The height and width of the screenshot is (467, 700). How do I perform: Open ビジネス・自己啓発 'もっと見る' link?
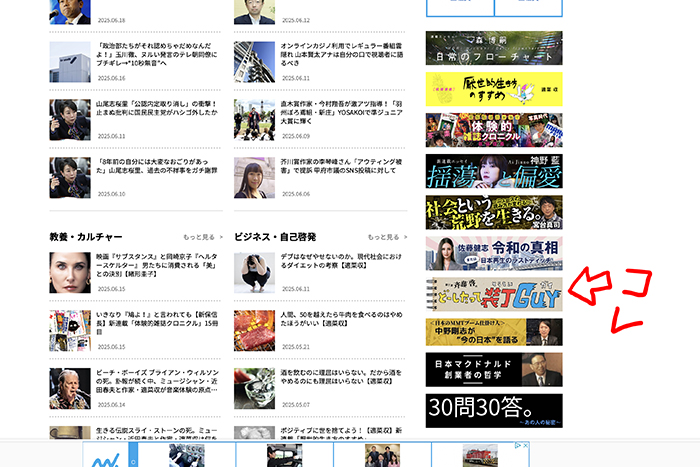tap(387, 237)
